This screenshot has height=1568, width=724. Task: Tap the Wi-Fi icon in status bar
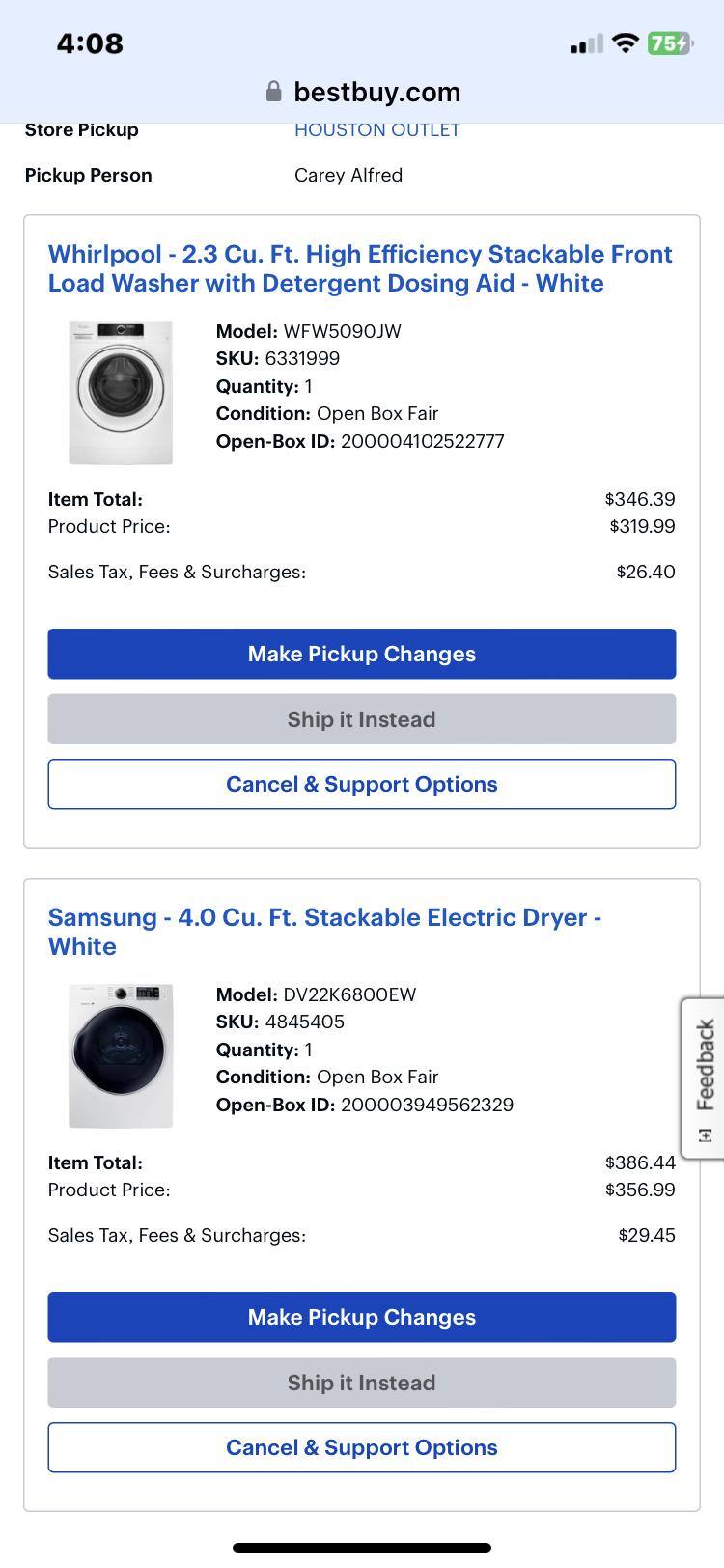tap(624, 42)
